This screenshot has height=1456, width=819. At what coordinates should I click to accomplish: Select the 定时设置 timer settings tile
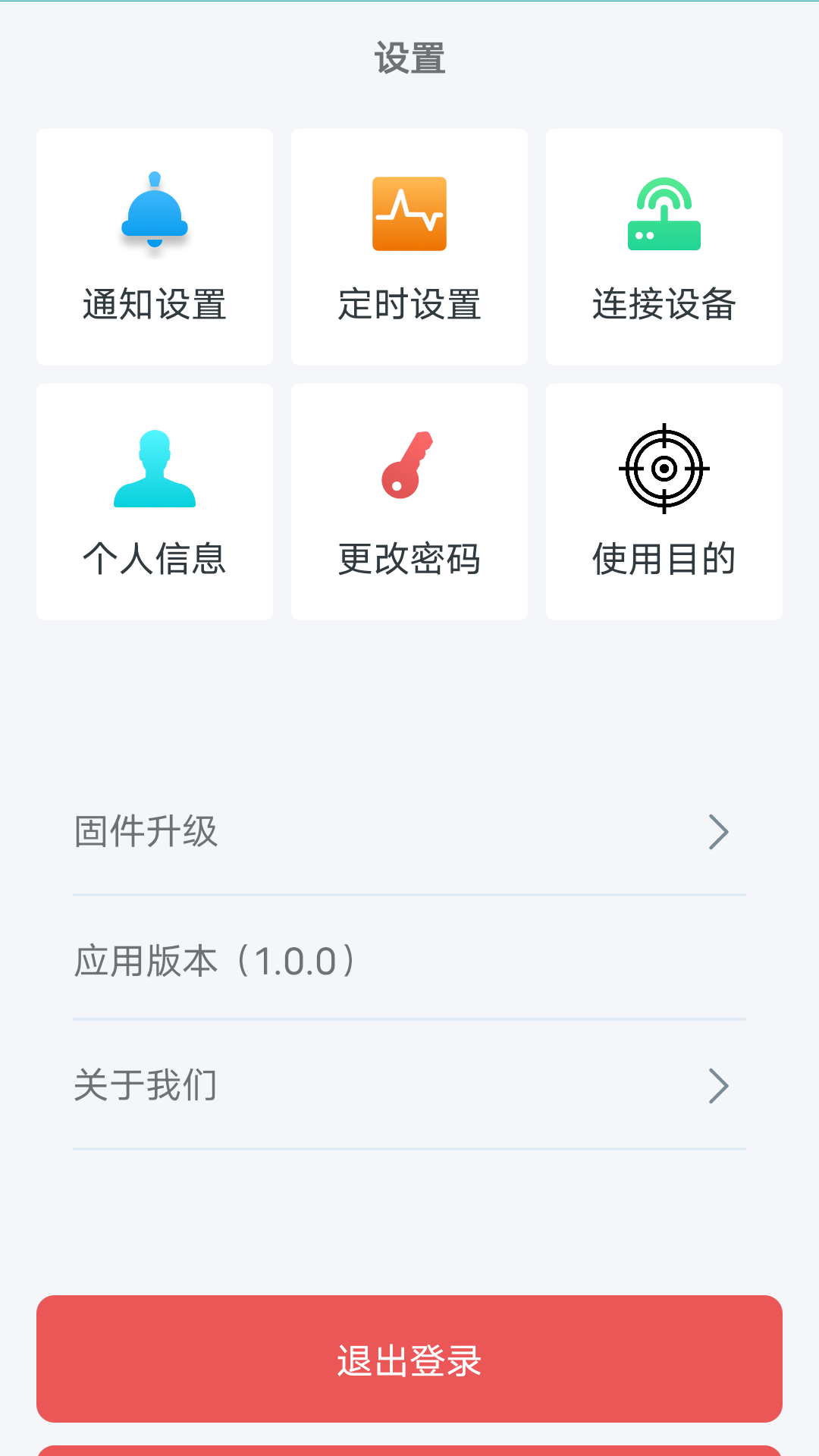[x=409, y=248]
